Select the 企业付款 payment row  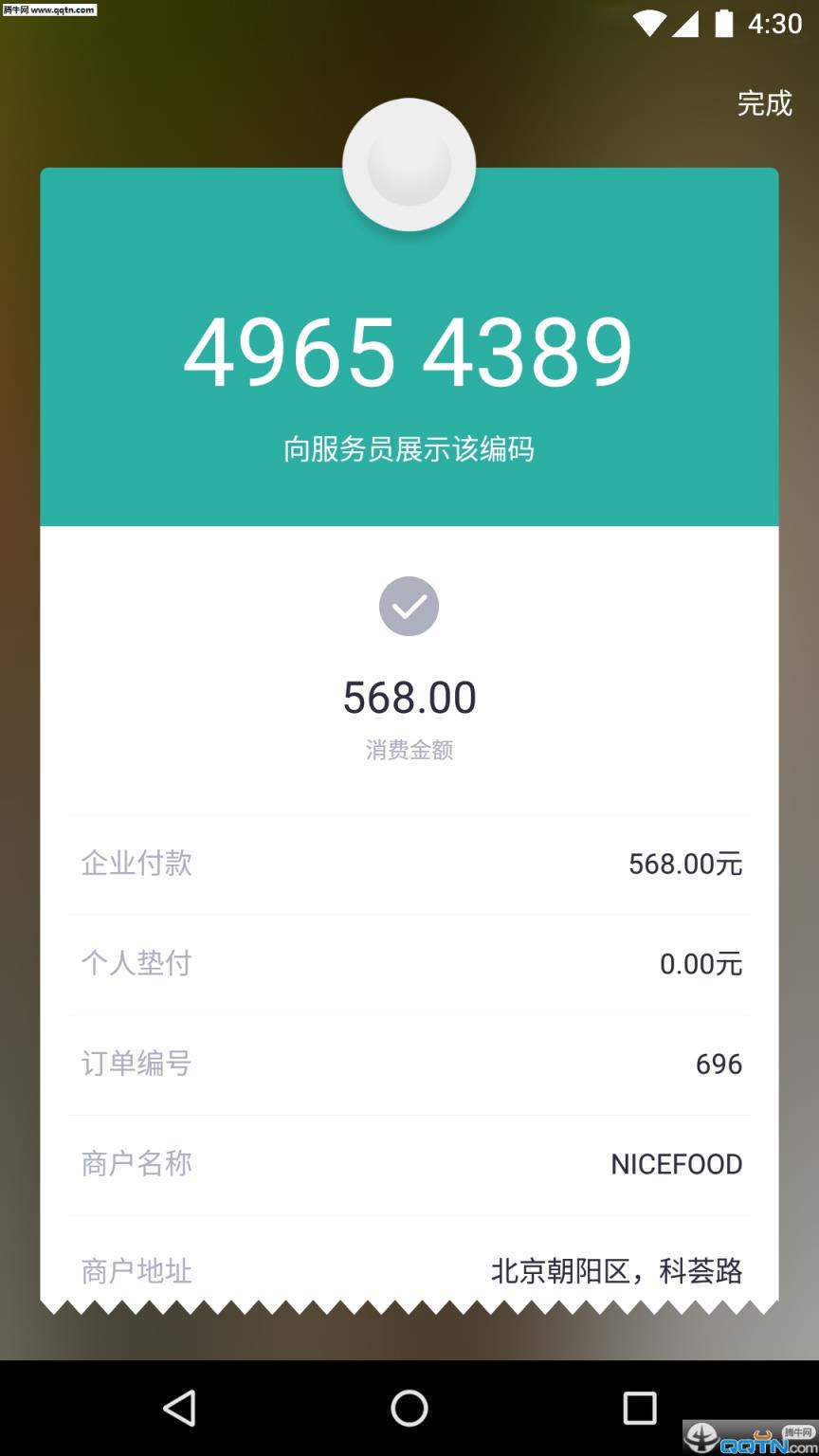[x=409, y=864]
